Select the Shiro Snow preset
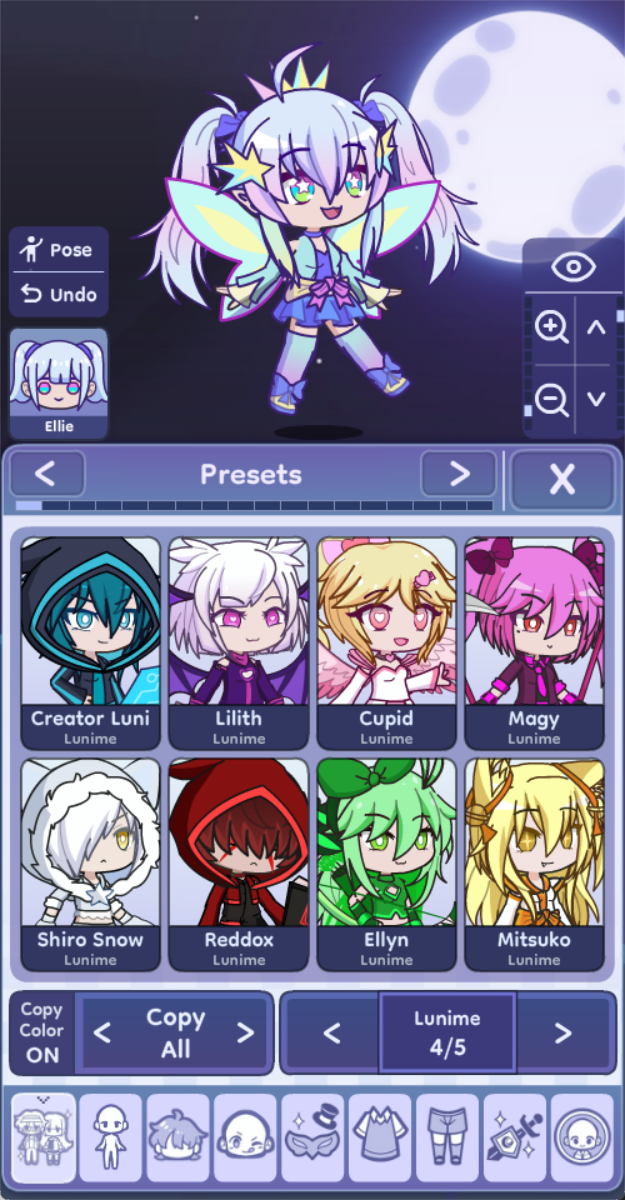 pos(90,864)
